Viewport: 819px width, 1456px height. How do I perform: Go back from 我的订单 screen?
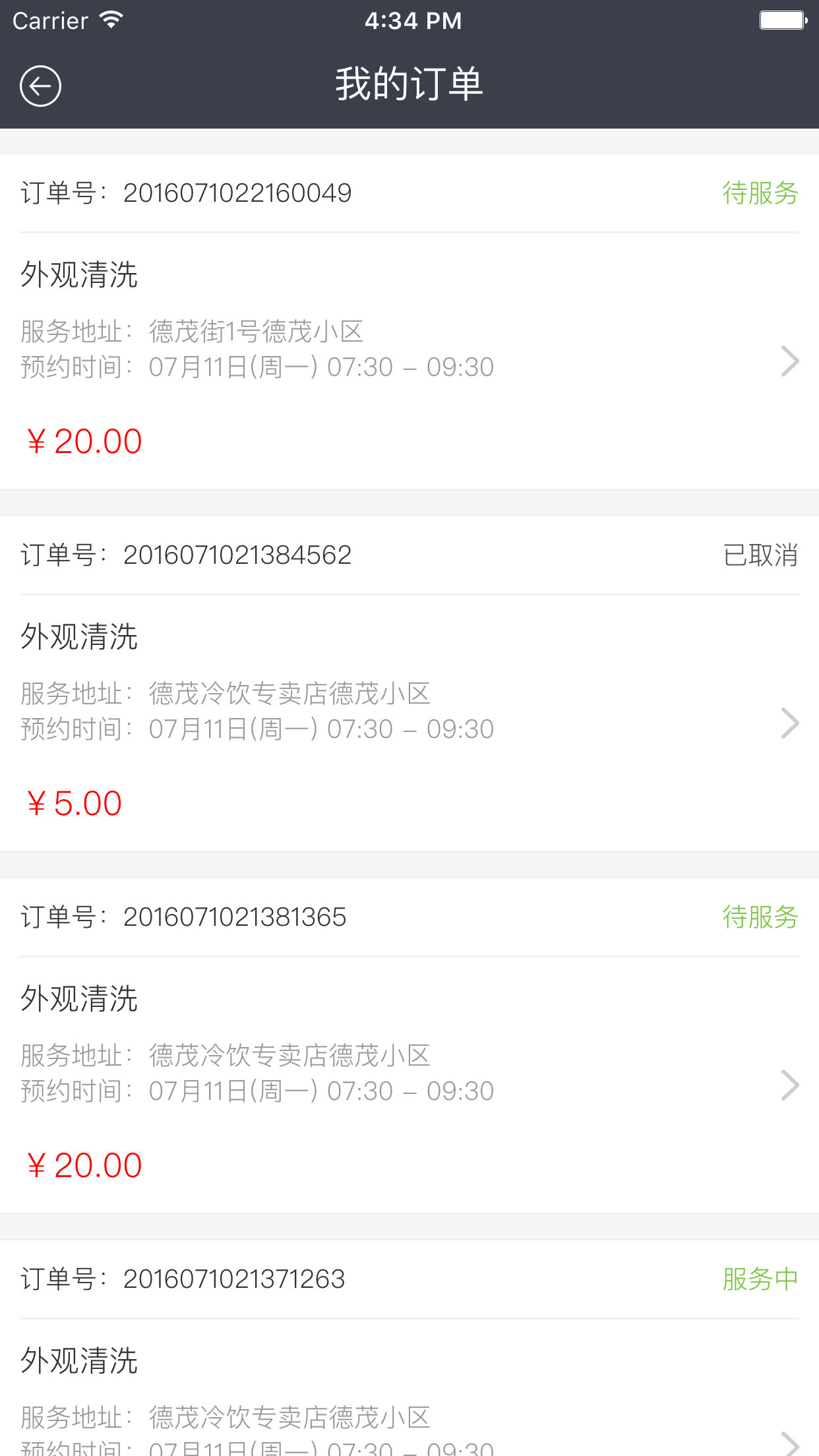coord(40,86)
